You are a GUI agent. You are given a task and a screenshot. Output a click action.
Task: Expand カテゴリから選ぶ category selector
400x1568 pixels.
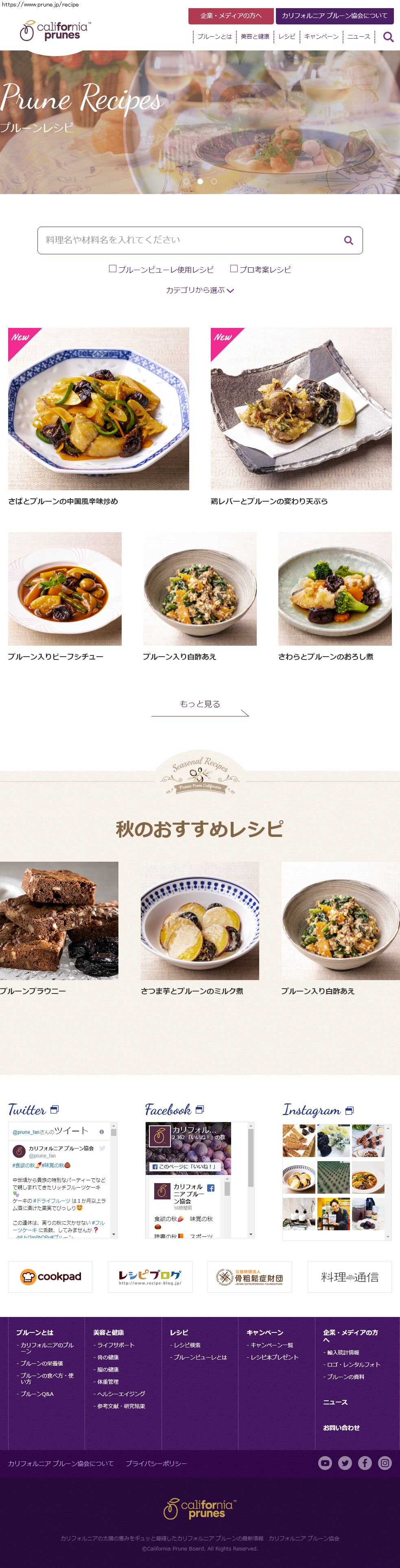(x=200, y=290)
